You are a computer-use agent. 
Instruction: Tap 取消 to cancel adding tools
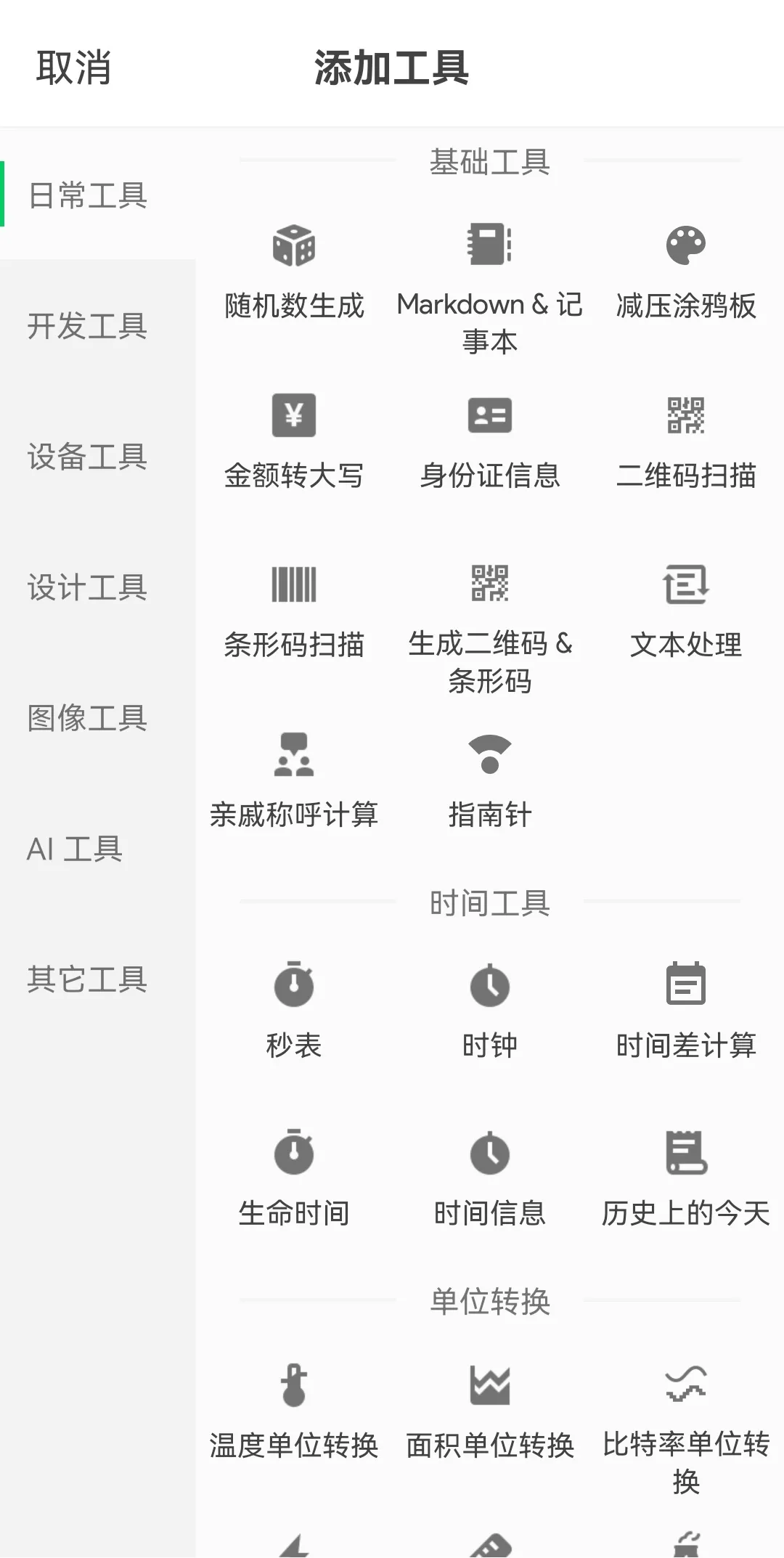[73, 68]
